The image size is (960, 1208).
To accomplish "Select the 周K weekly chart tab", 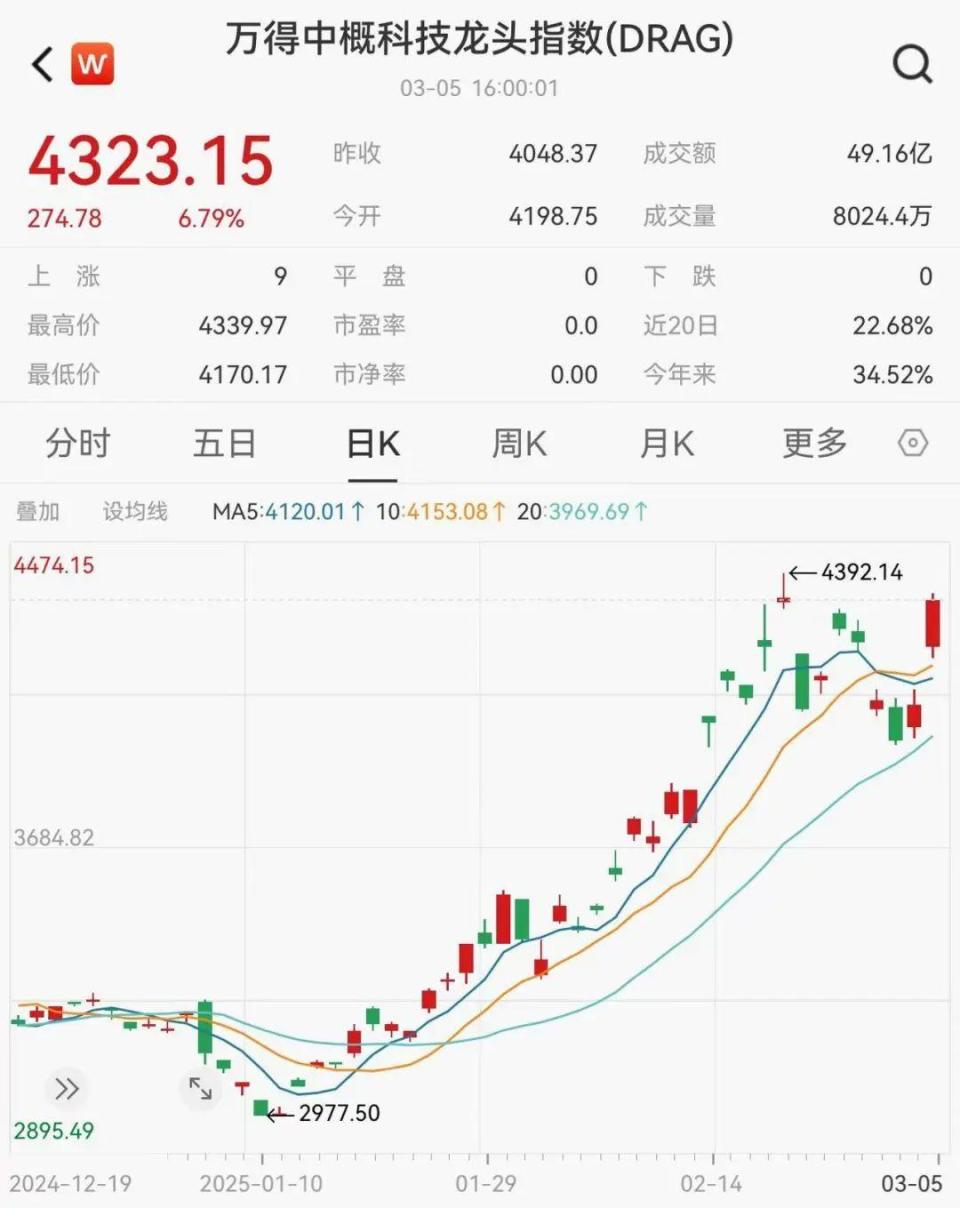I will [x=518, y=441].
